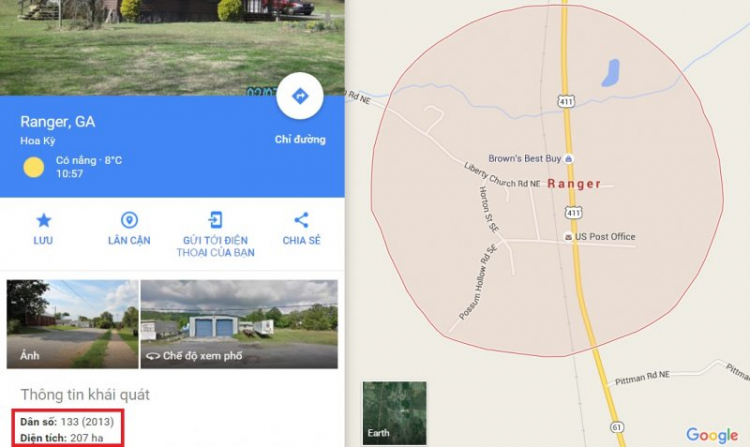This screenshot has width=750, height=447.
Task: Open Chế độ xem phố street view
Action: tap(239, 324)
